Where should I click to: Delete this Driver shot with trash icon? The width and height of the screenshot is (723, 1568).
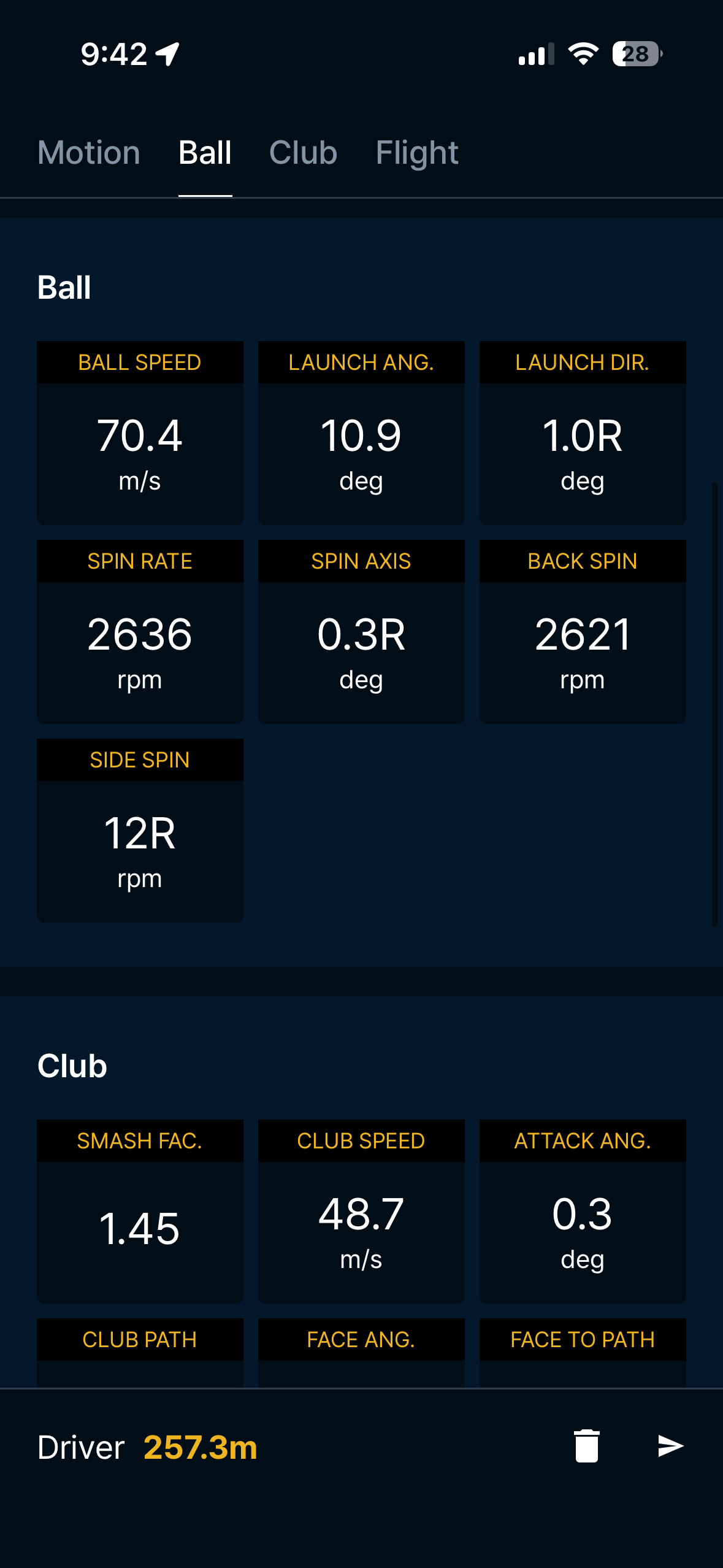click(x=586, y=1446)
